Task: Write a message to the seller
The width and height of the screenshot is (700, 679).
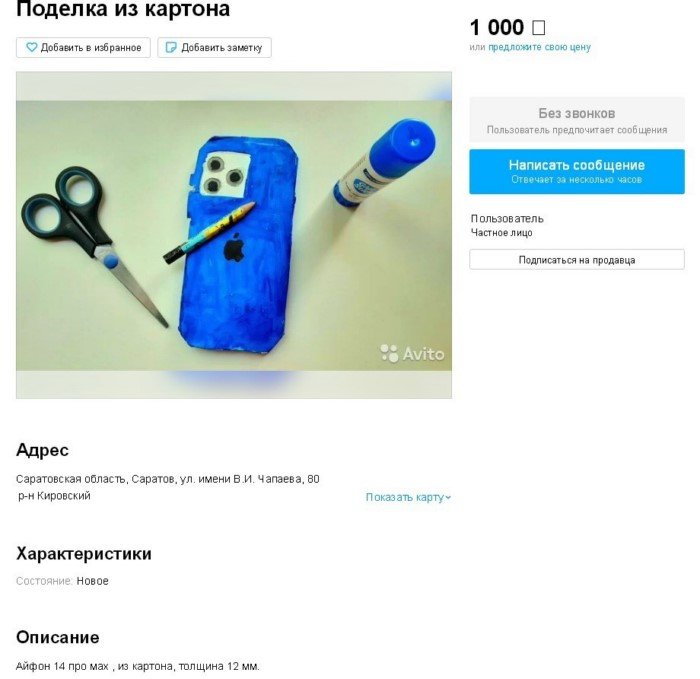Action: (576, 171)
